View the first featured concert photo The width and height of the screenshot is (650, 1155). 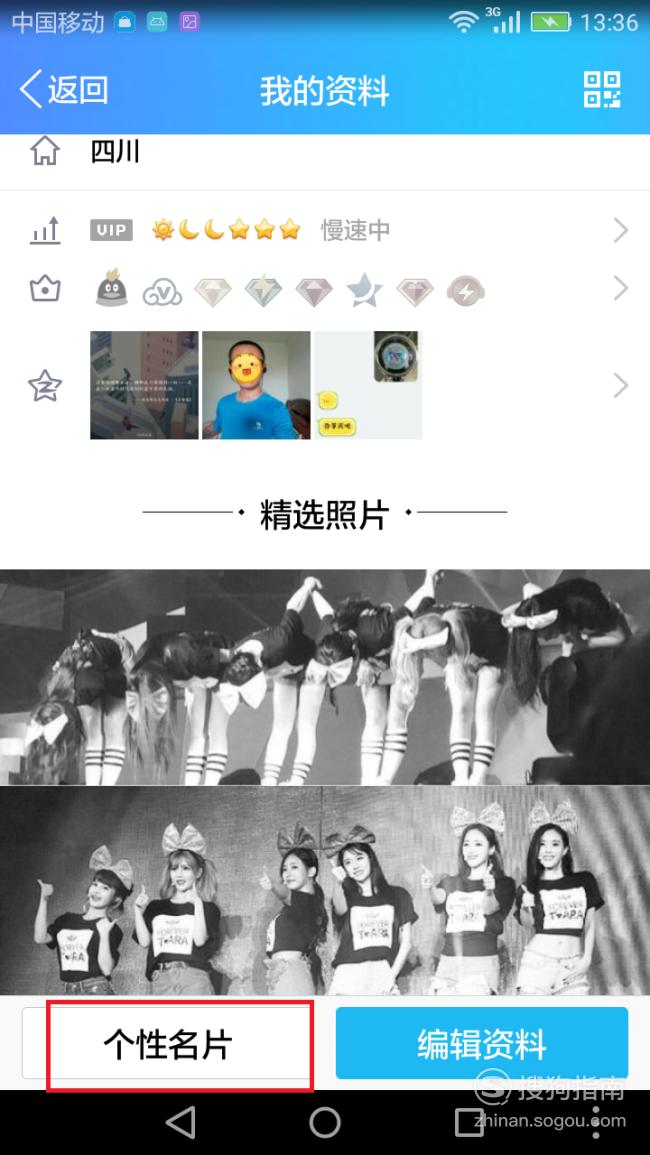[x=325, y=676]
